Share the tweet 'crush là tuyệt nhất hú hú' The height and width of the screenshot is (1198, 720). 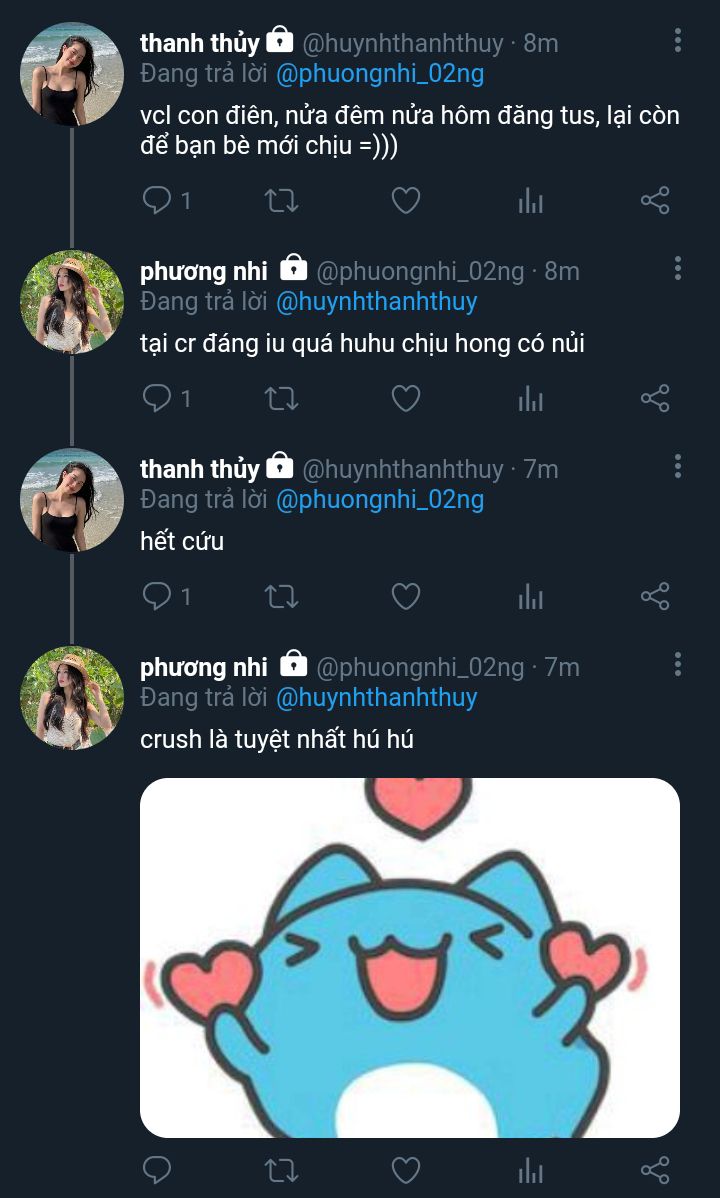655,1170
